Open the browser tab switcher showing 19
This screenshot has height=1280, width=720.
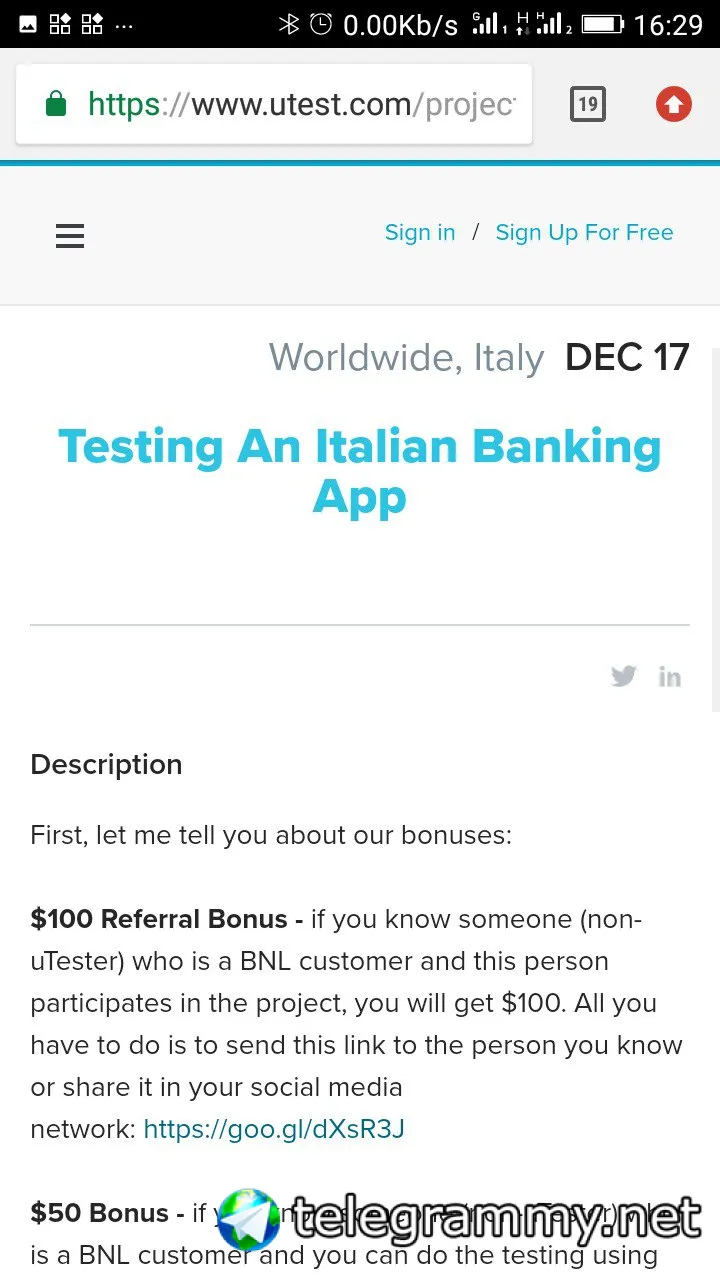(588, 104)
